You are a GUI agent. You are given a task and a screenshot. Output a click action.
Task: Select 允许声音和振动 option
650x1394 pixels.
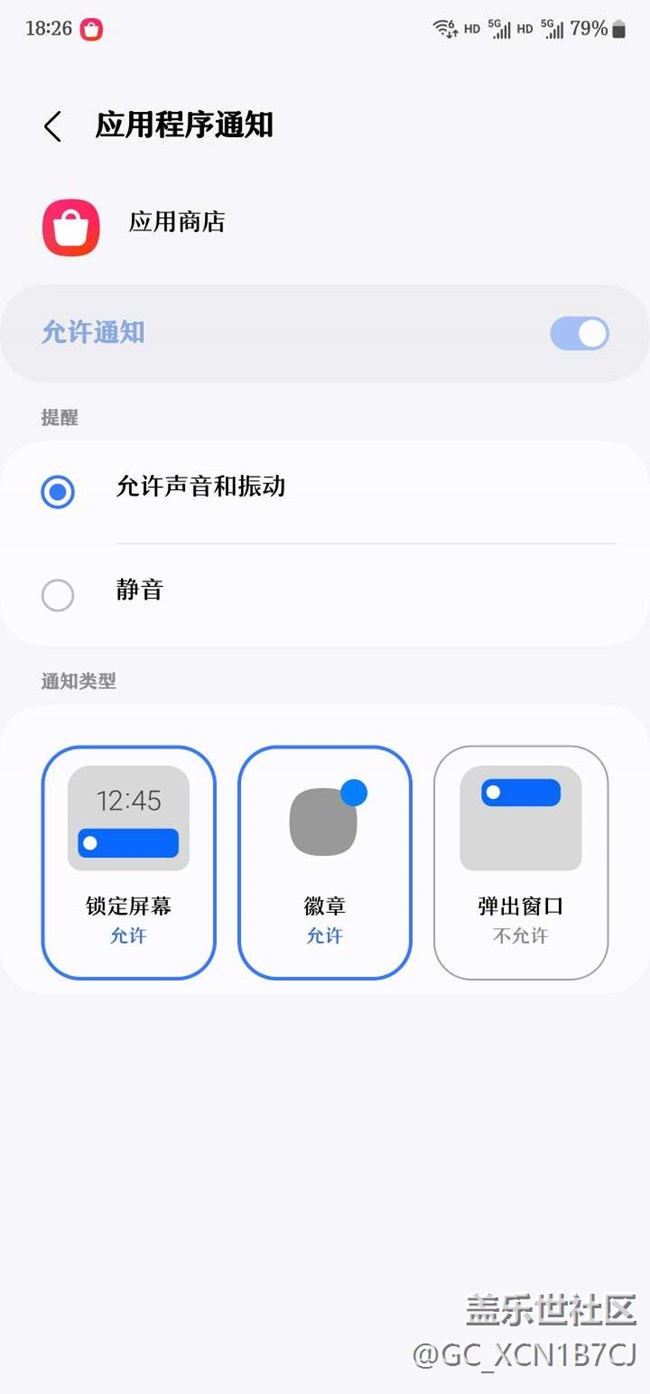coord(58,492)
